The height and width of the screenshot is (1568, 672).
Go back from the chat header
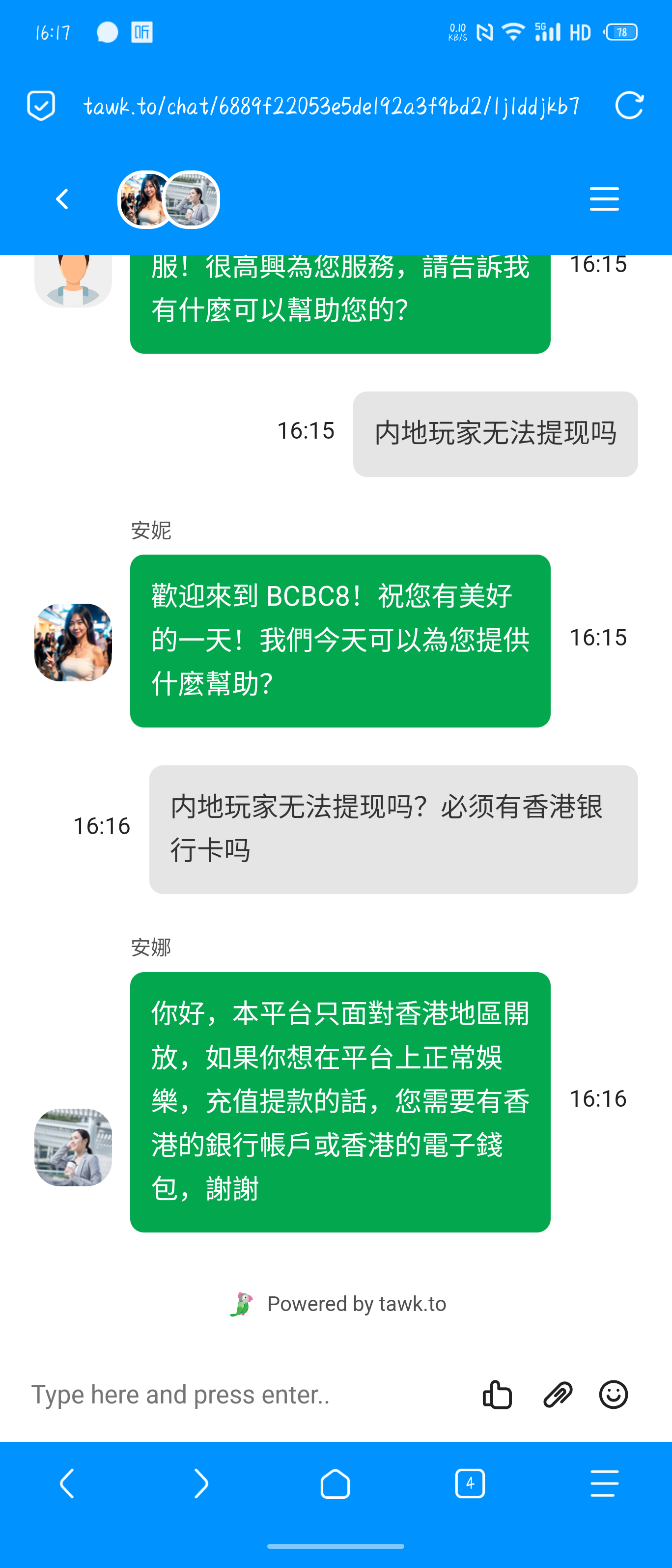[x=62, y=199]
